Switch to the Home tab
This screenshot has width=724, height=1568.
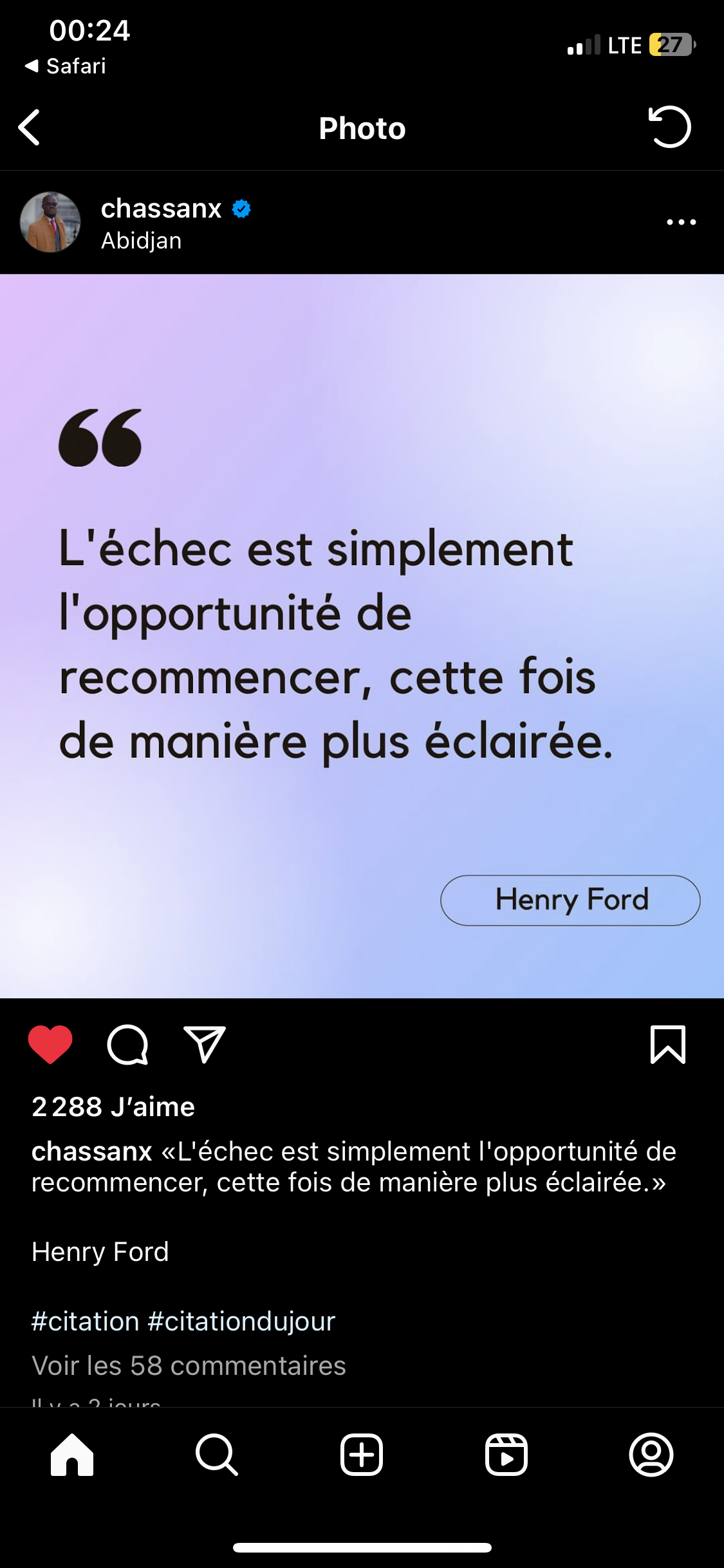coord(72,1455)
